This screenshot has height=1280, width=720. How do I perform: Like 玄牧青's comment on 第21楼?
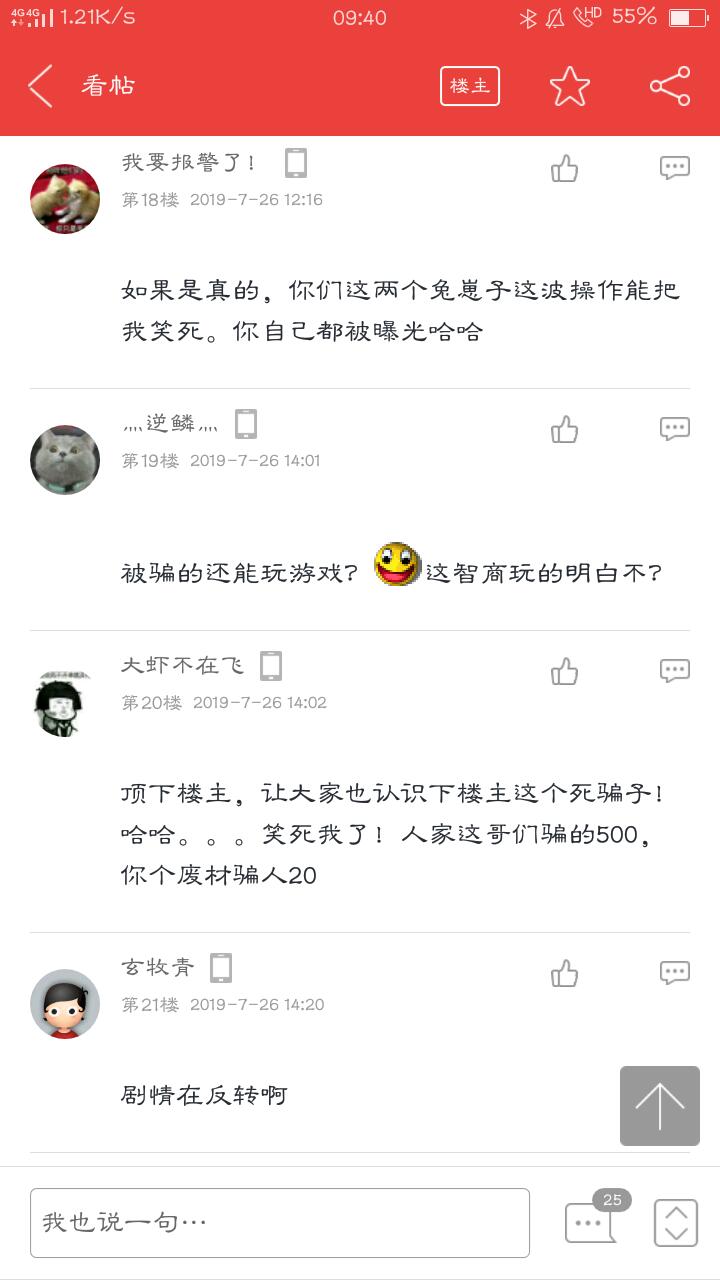[x=564, y=973]
